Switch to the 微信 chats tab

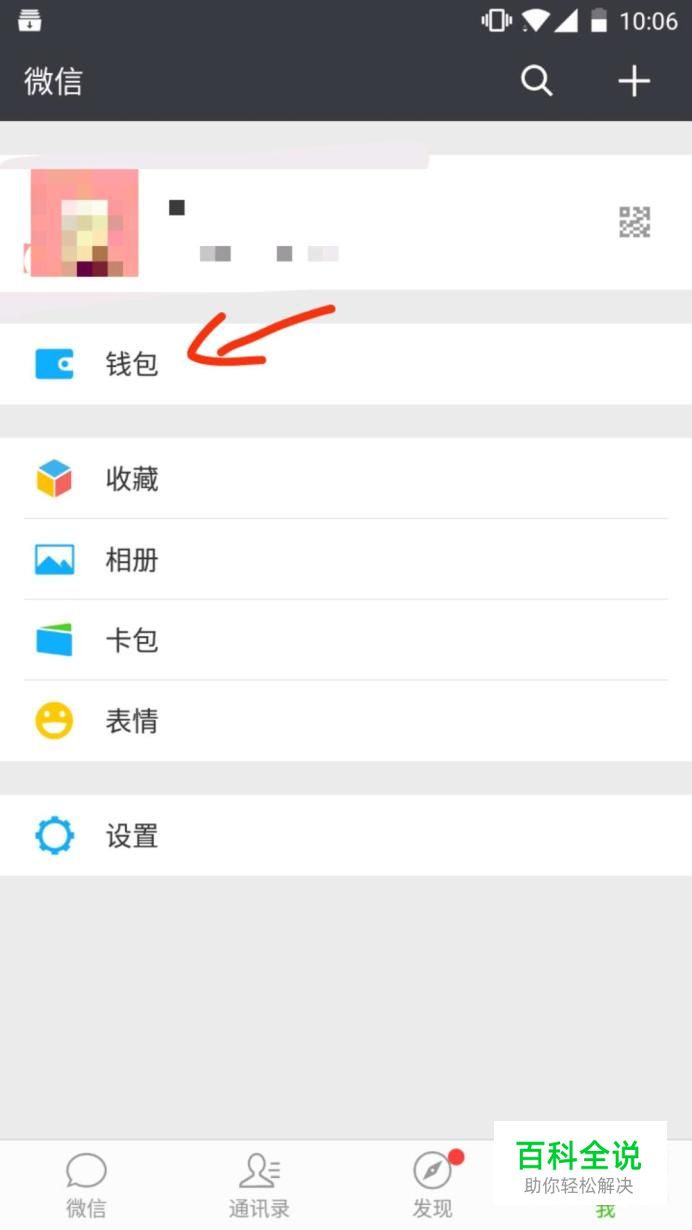[86, 1186]
